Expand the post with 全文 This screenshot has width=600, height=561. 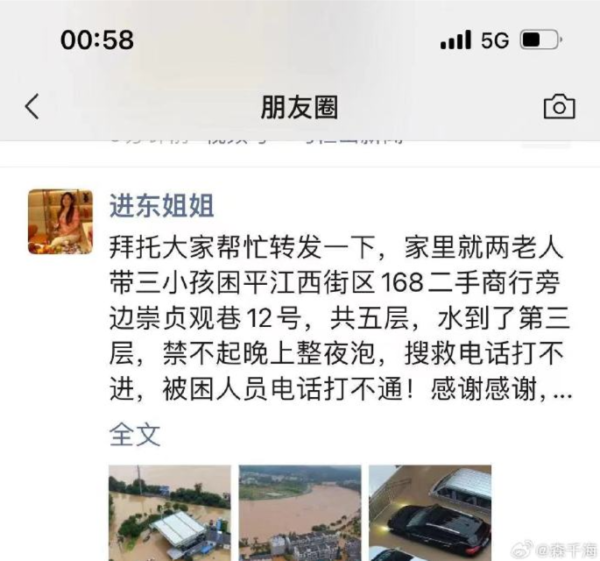pos(134,434)
